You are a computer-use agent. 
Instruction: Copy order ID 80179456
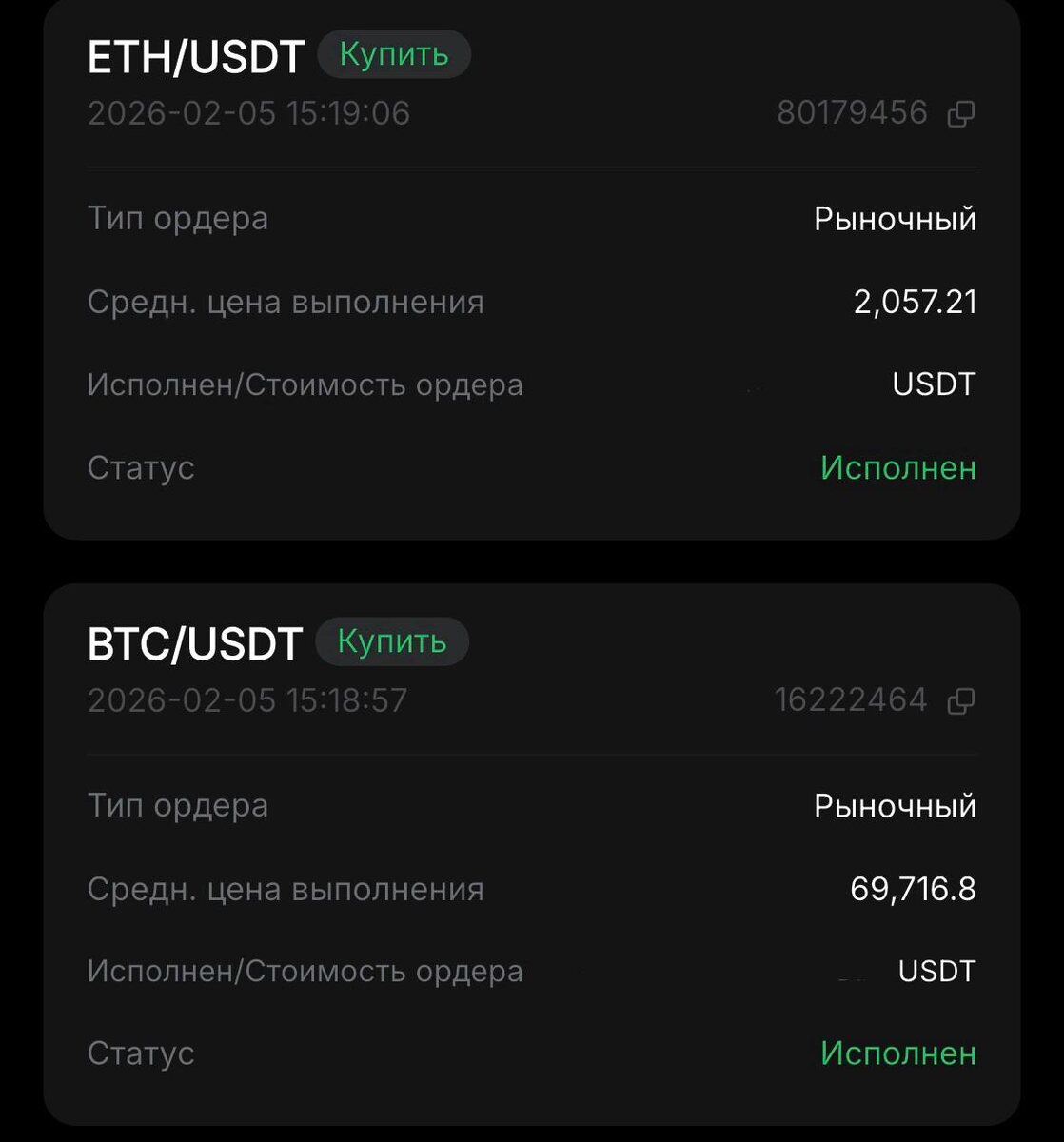[961, 115]
